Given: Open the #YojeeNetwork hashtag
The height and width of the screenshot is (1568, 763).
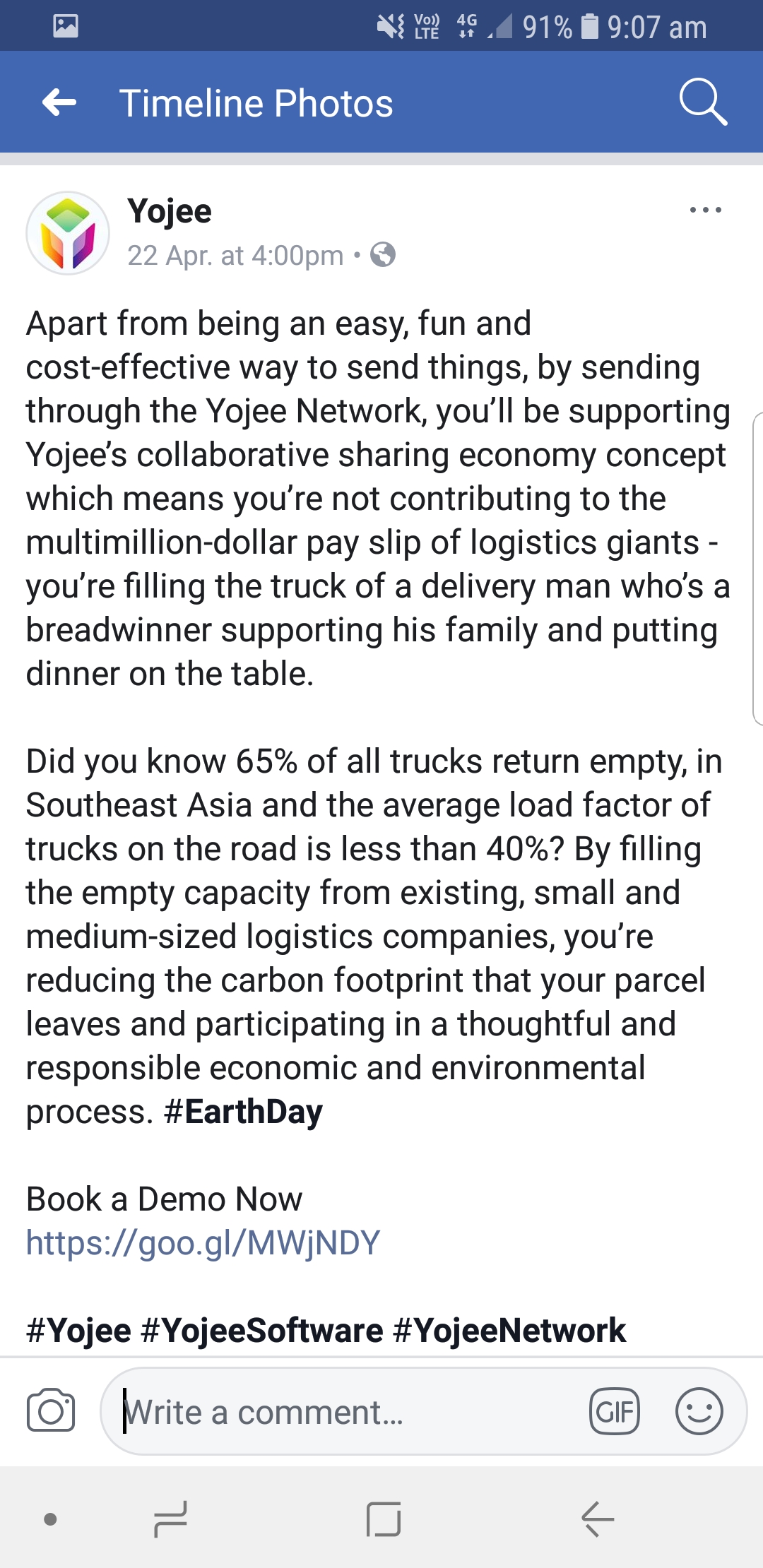Looking at the screenshot, I should 509,1331.
